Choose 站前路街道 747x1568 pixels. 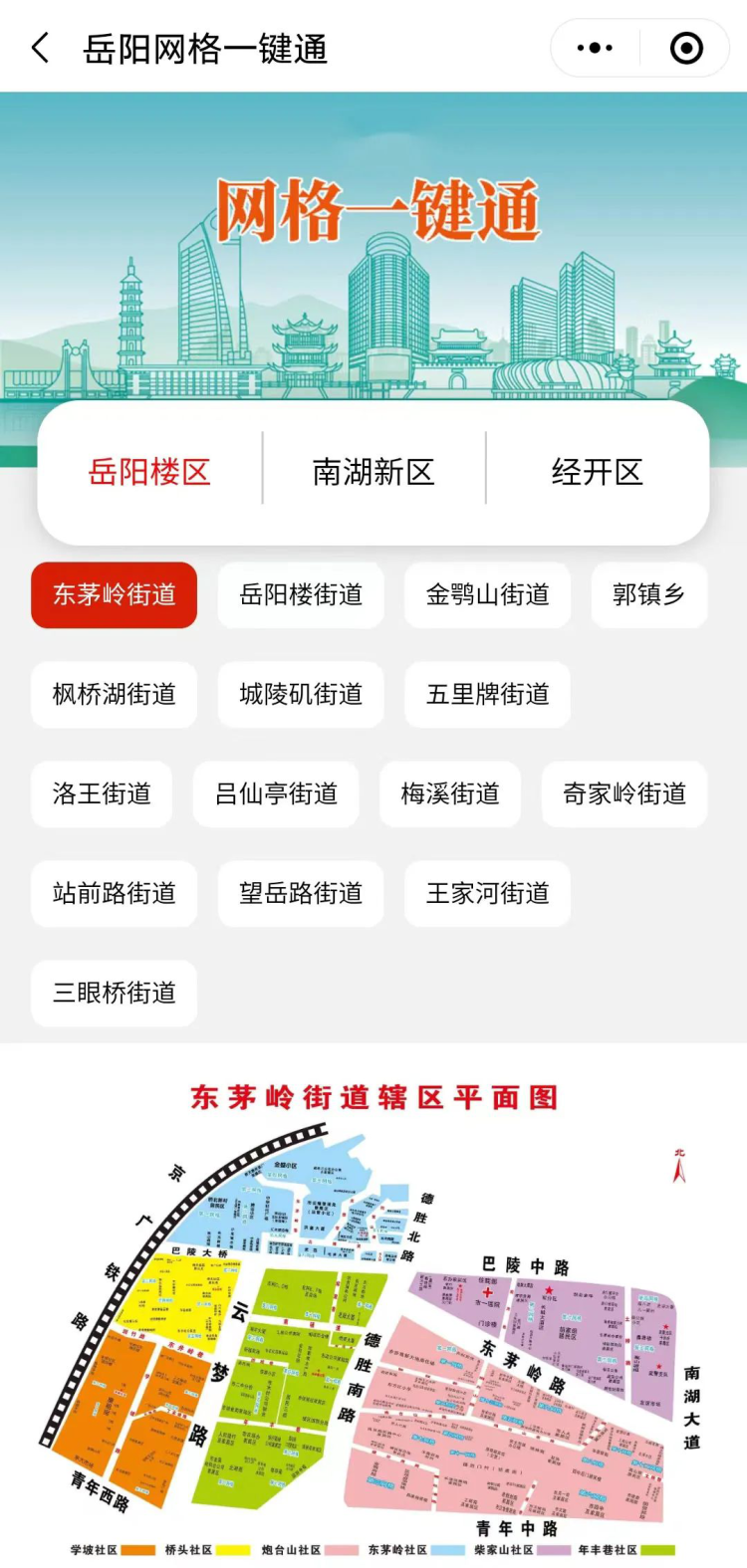pyautogui.click(x=114, y=893)
